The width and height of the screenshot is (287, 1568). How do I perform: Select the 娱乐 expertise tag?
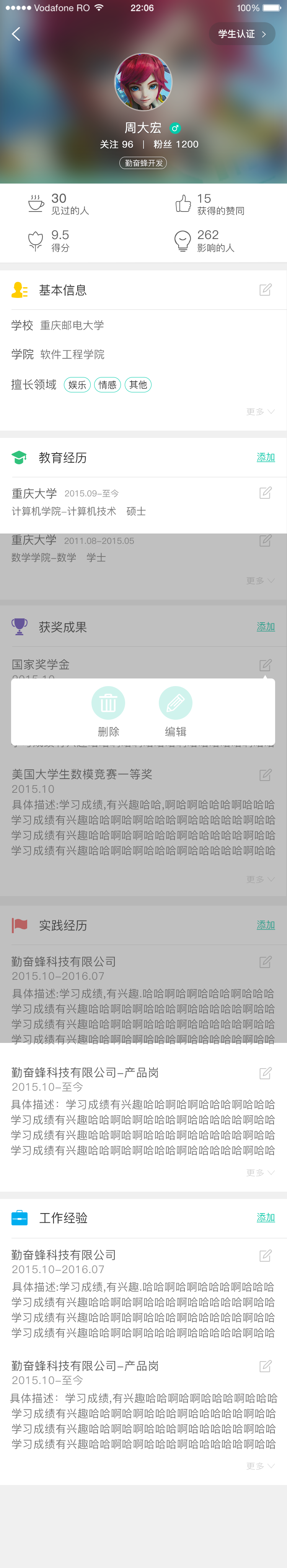point(77,385)
